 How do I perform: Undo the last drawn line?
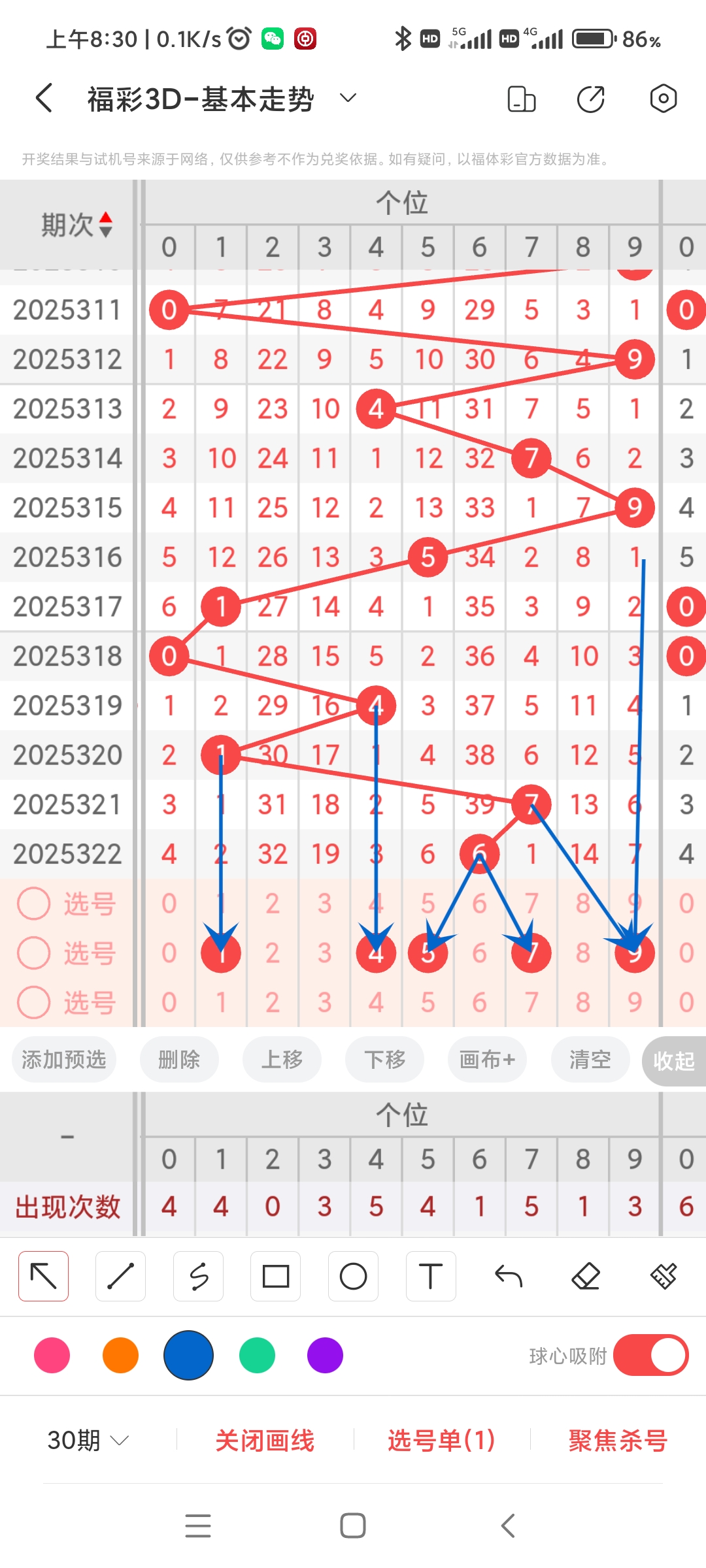coord(508,1275)
